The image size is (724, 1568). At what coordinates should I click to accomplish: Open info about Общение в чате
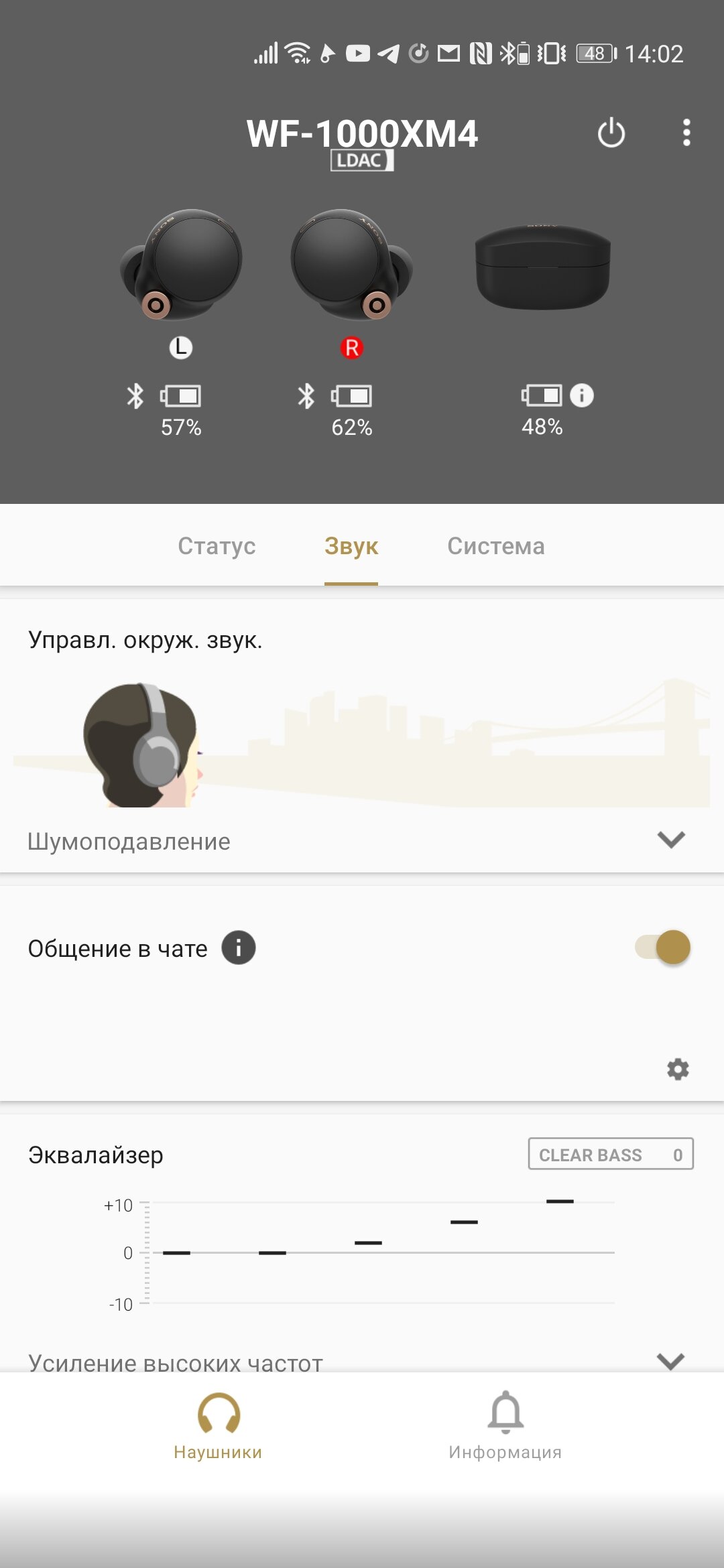pyautogui.click(x=239, y=948)
